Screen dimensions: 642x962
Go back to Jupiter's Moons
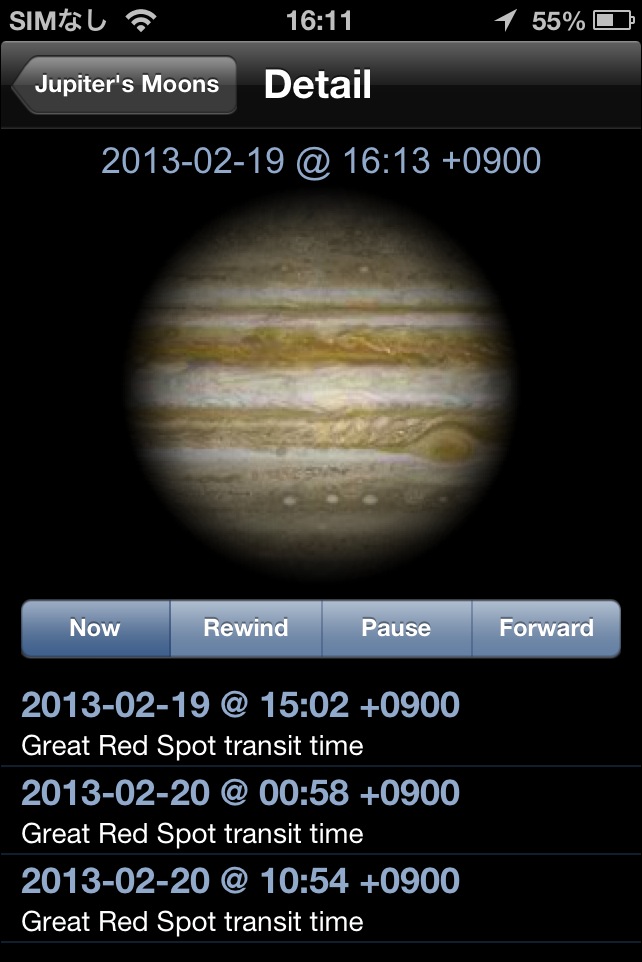point(124,84)
